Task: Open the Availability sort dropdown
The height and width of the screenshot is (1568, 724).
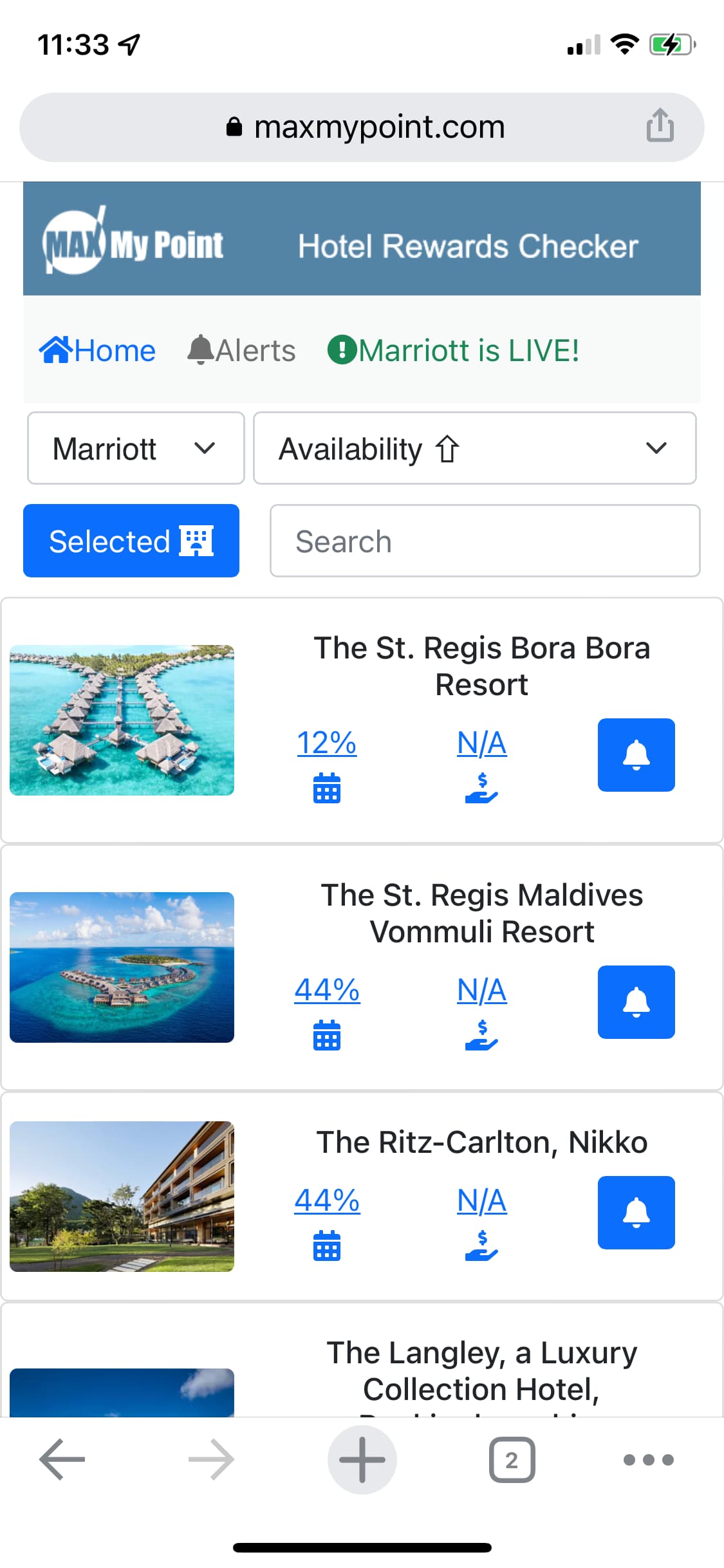Action: coord(475,448)
